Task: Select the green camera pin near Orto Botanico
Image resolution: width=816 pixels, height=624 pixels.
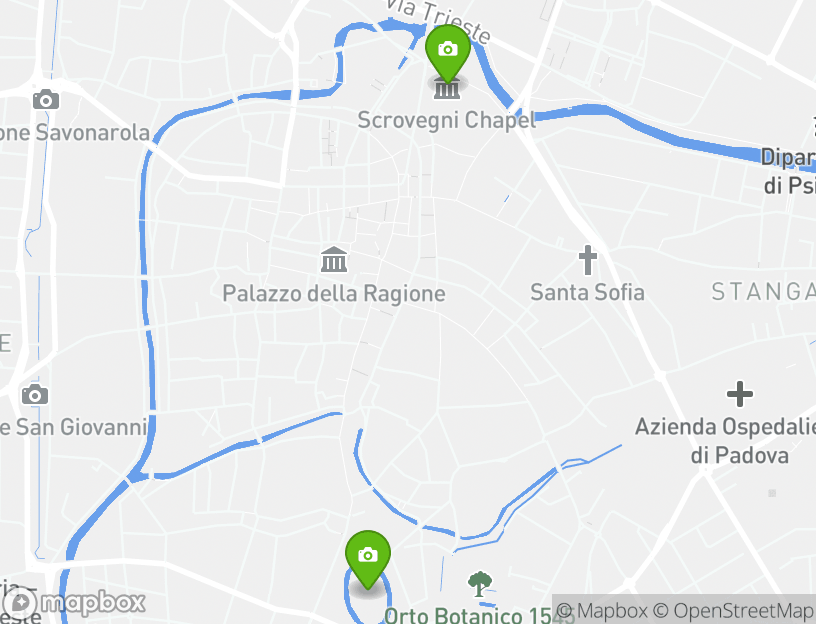Action: pos(367,557)
